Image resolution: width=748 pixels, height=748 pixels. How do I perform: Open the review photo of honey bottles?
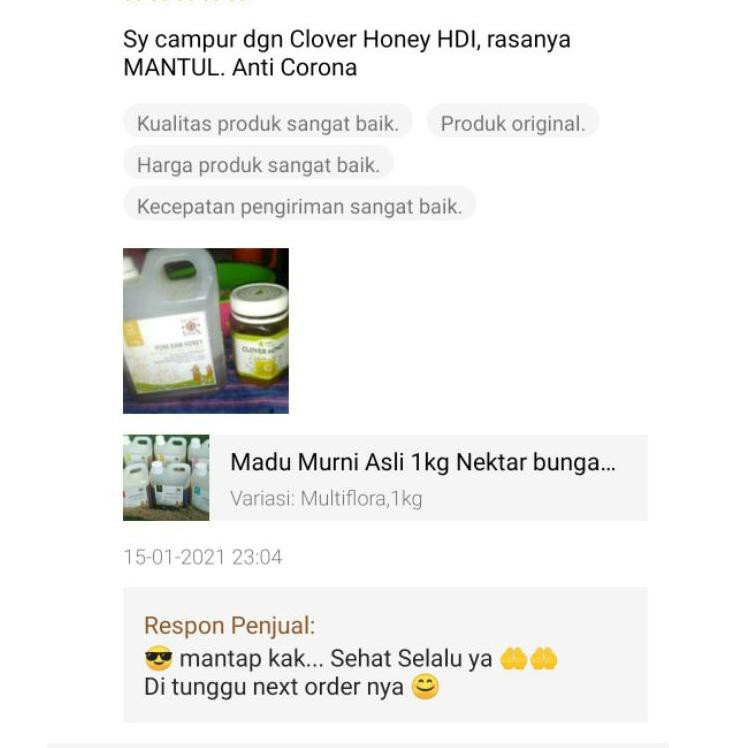pos(205,330)
